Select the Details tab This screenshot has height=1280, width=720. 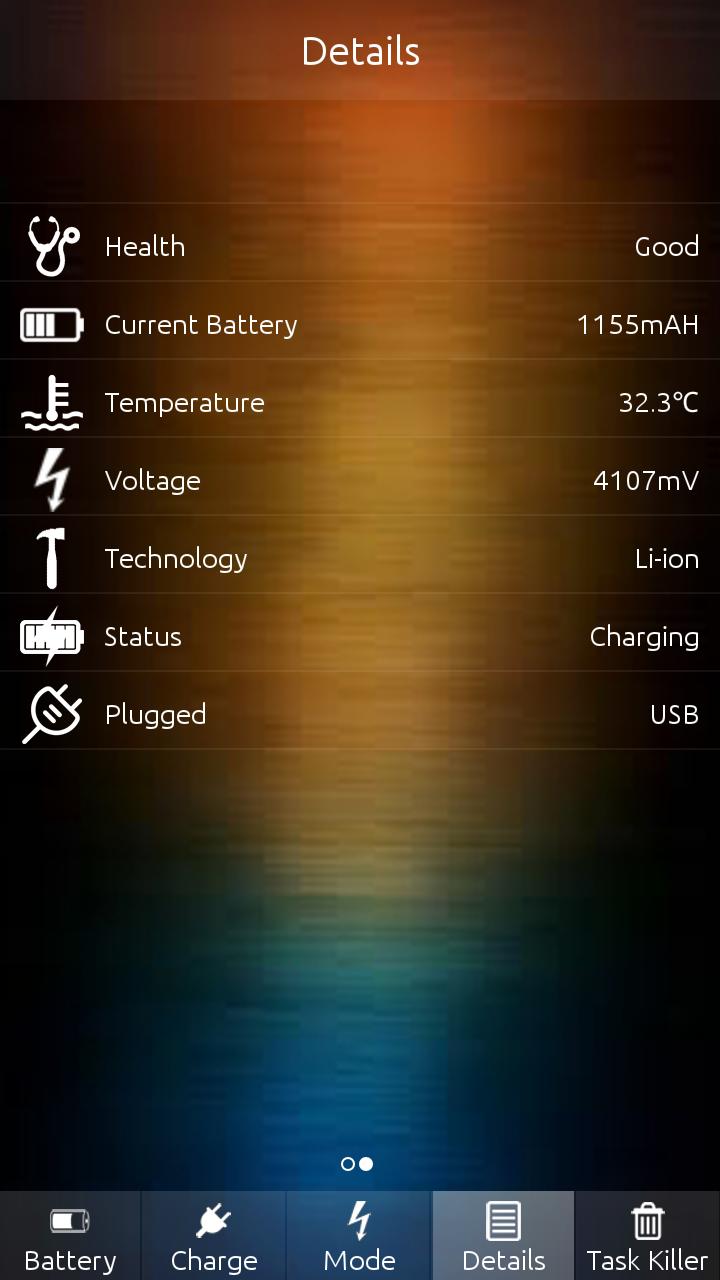[503, 1237]
